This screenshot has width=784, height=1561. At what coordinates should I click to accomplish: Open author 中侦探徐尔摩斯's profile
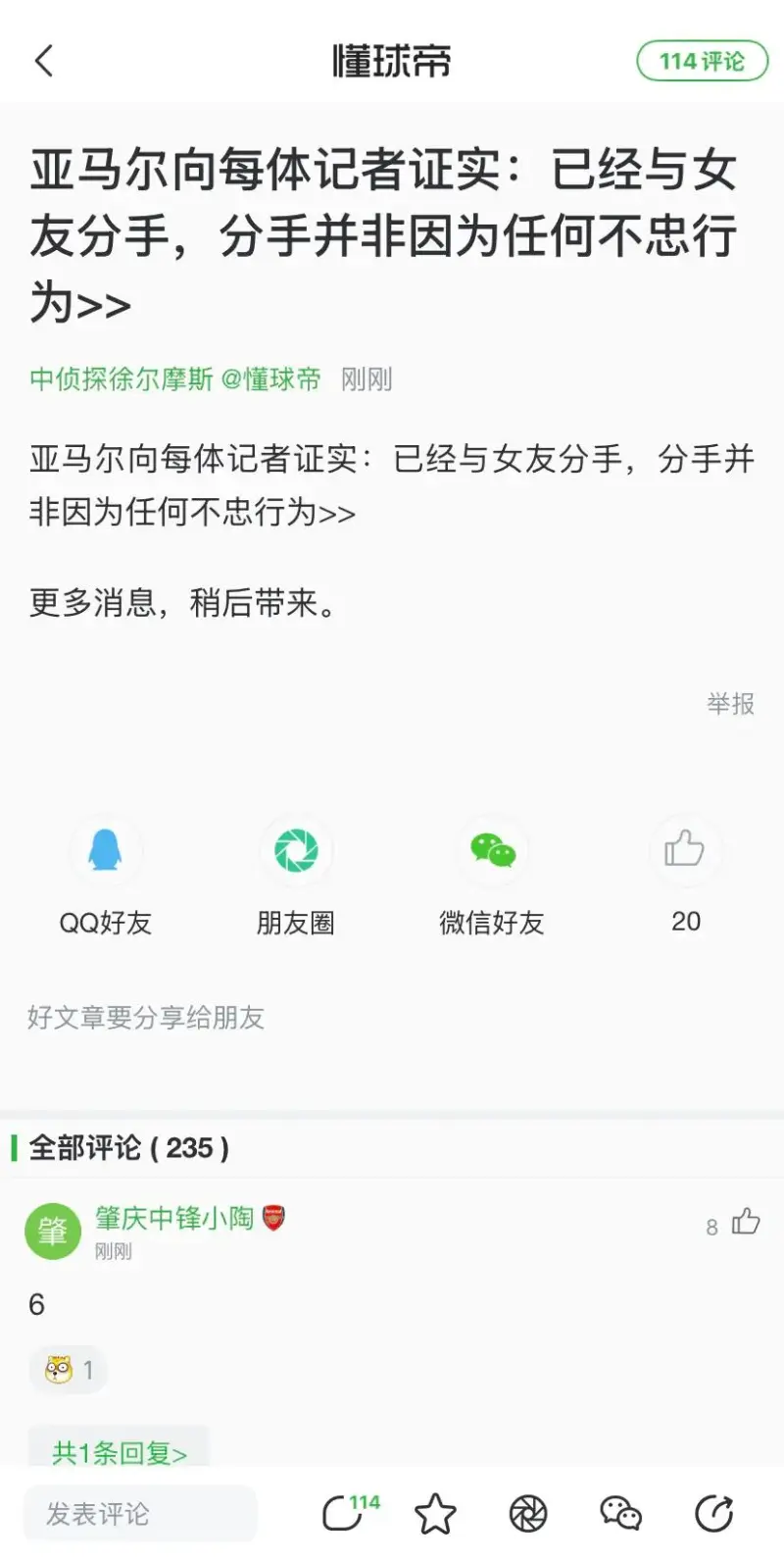[x=122, y=379]
